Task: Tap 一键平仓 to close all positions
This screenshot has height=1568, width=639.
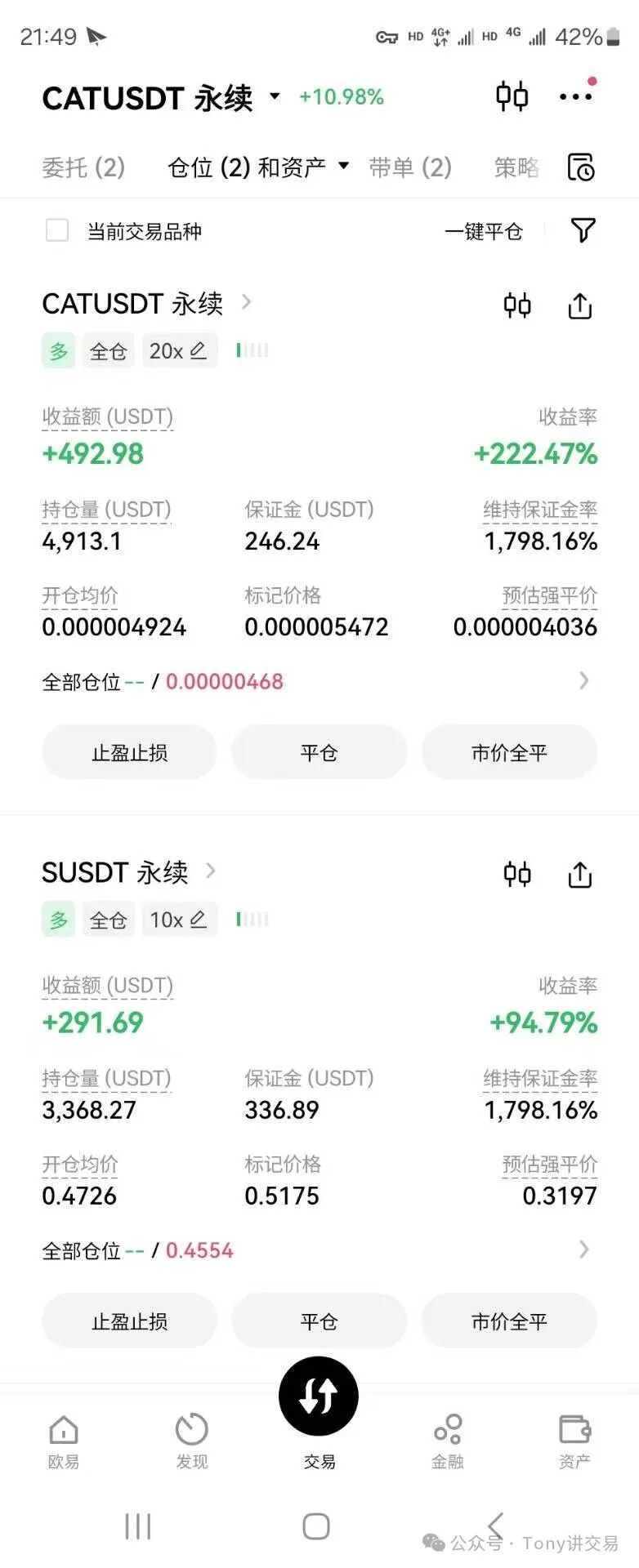Action: click(x=485, y=231)
